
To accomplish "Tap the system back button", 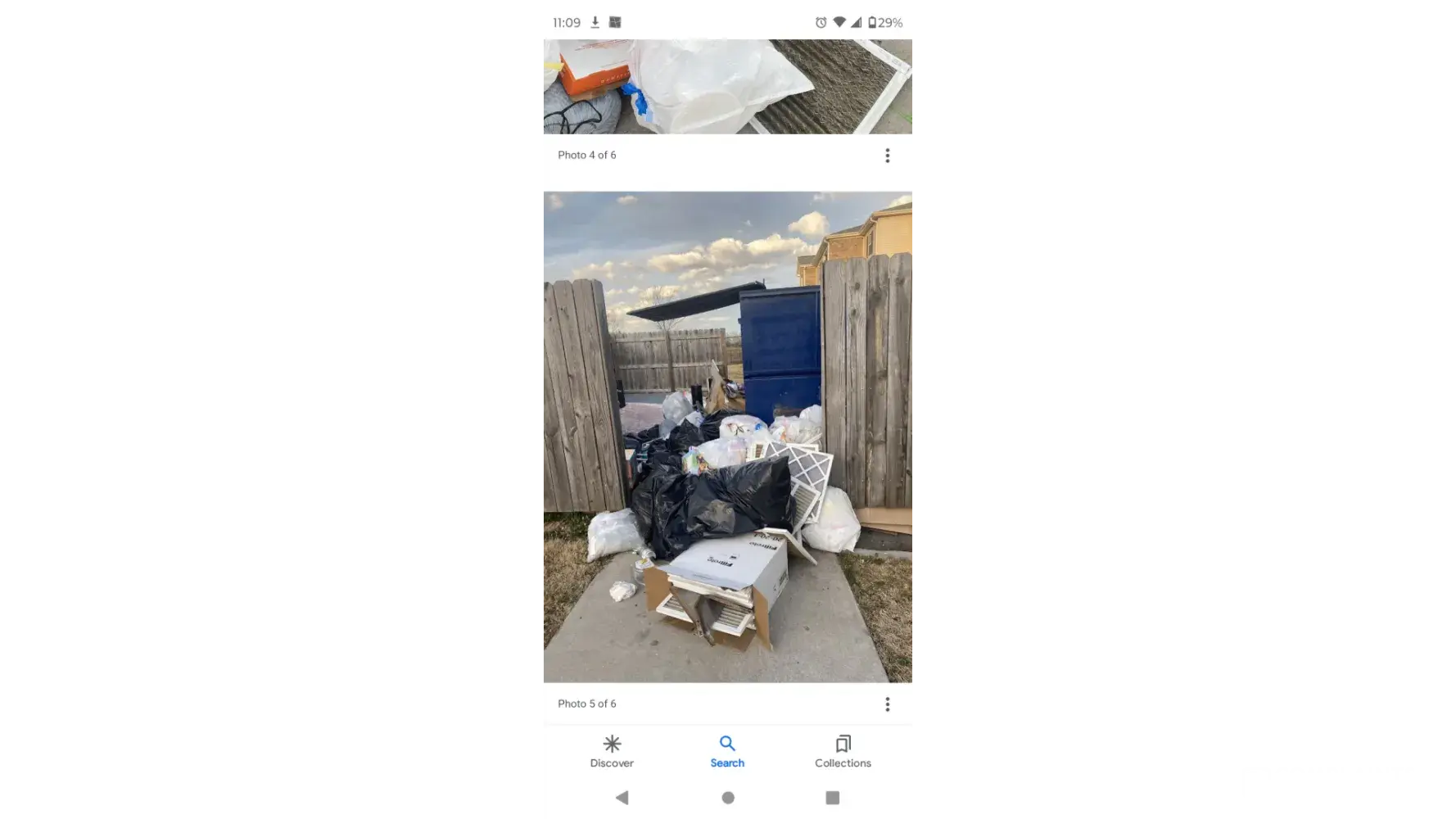I will tap(622, 798).
